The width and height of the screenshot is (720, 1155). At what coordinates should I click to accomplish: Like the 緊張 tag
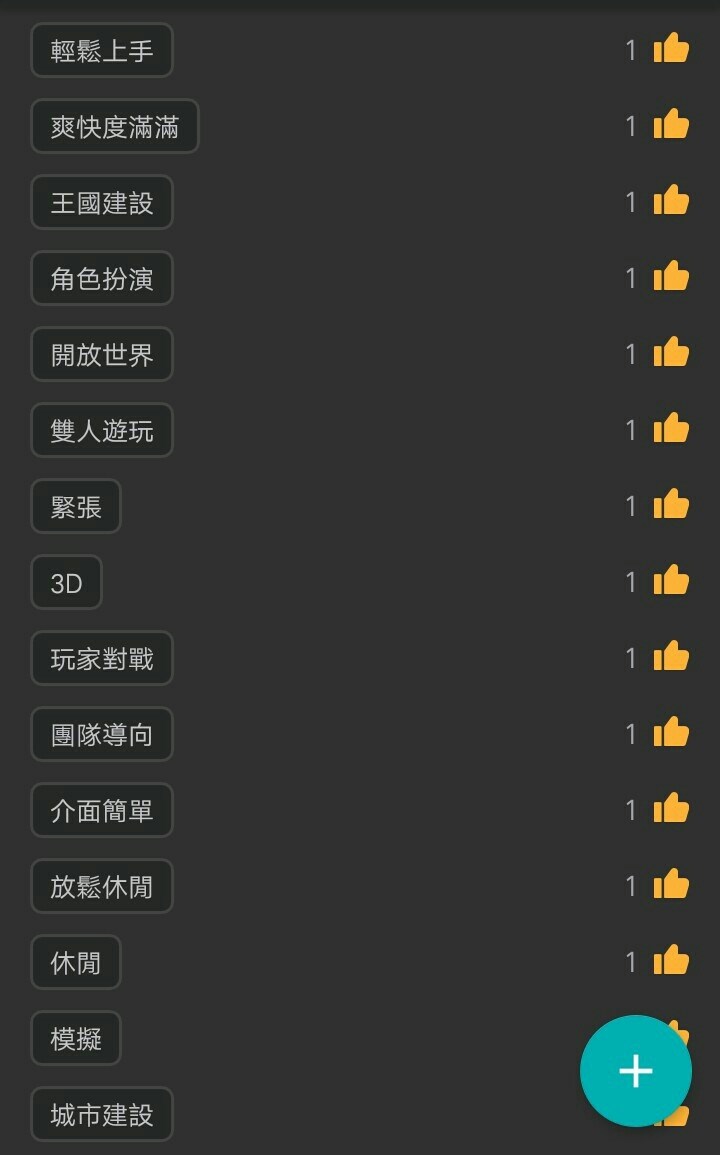click(x=671, y=505)
